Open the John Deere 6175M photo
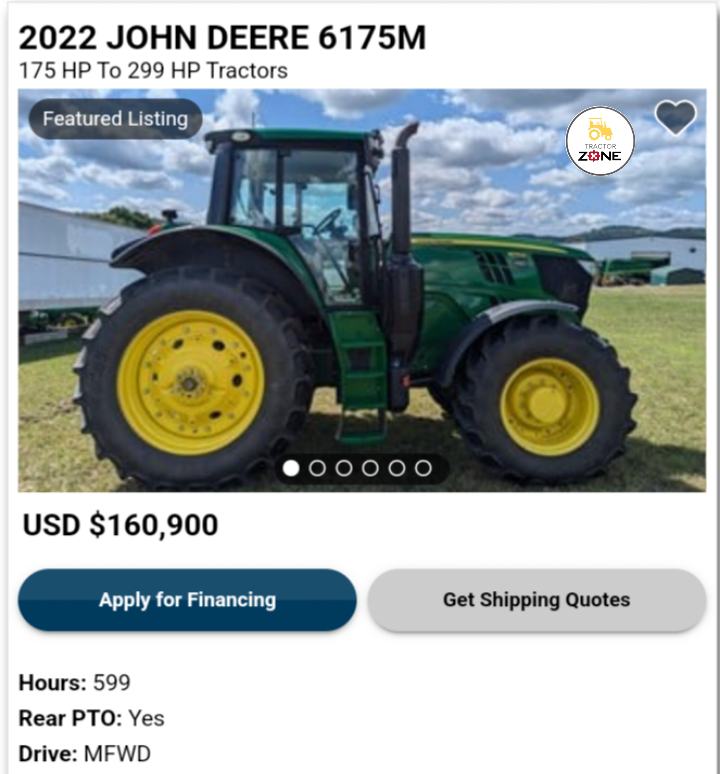The width and height of the screenshot is (720, 774). click(x=360, y=300)
